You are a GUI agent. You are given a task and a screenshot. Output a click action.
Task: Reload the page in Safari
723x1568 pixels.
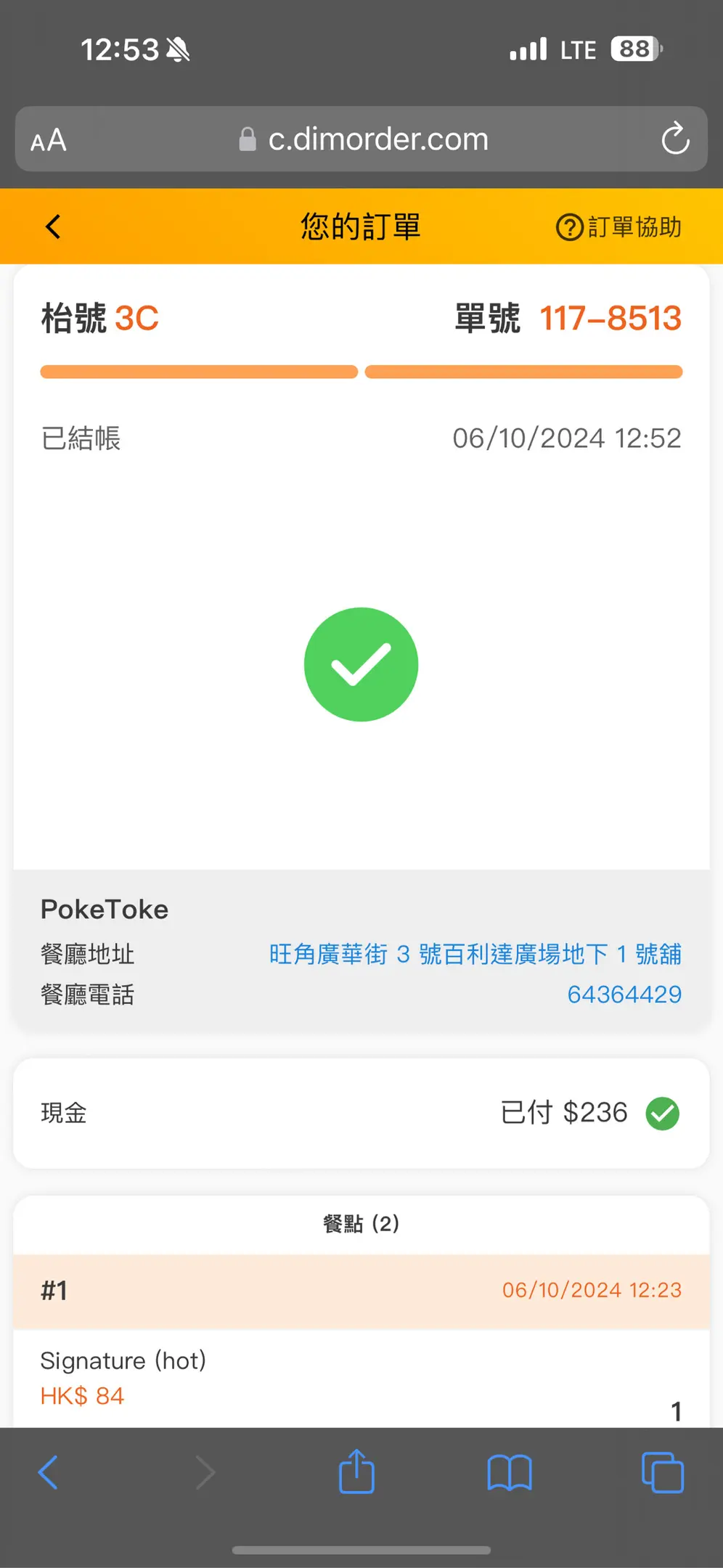pyautogui.click(x=675, y=138)
